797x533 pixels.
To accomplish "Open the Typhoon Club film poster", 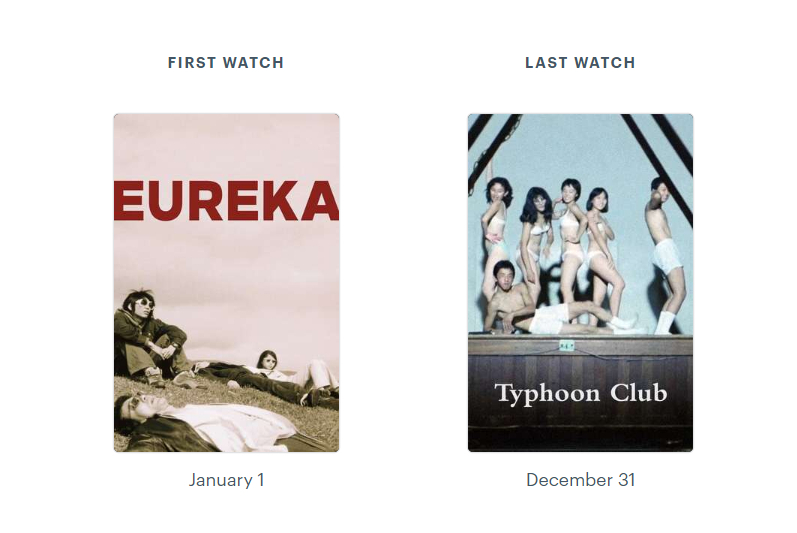I will pyautogui.click(x=580, y=283).
